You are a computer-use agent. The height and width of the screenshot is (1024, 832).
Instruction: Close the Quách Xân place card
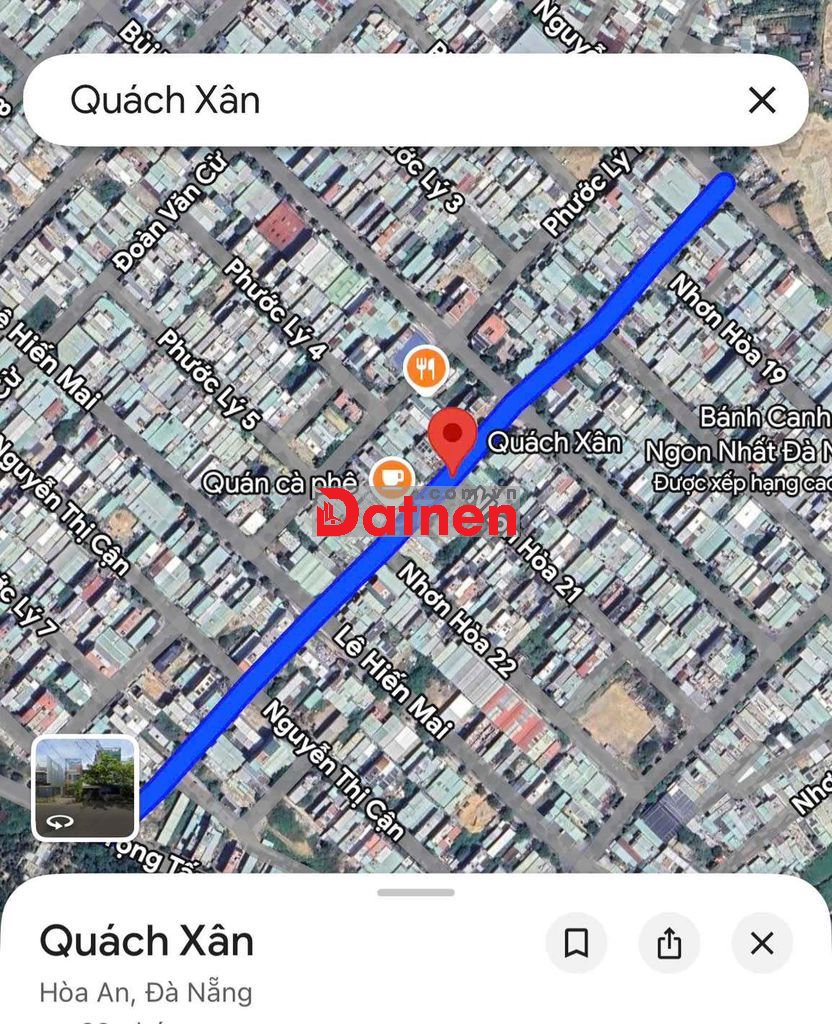[x=762, y=943]
